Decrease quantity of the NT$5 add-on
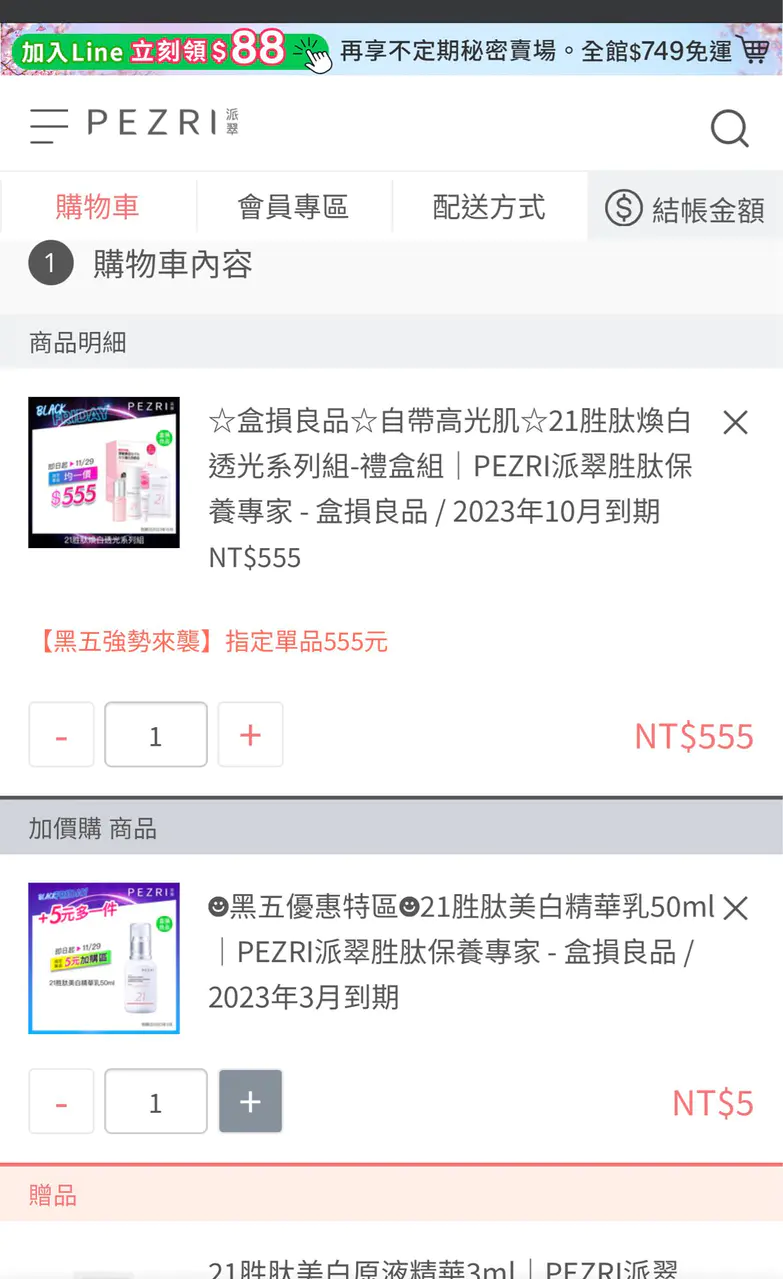 61,1102
